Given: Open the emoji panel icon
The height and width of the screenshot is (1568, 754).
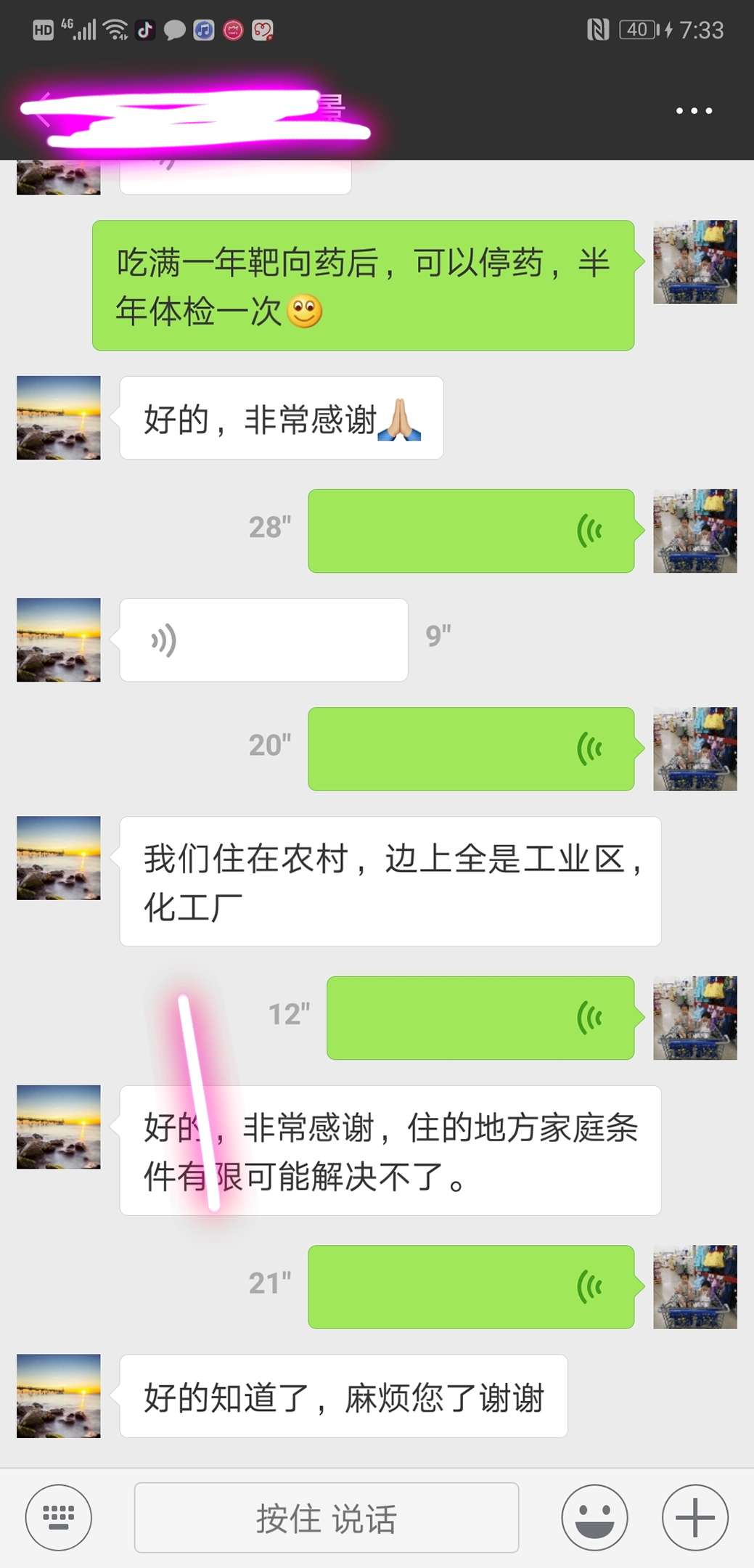Looking at the screenshot, I should 594,1517.
